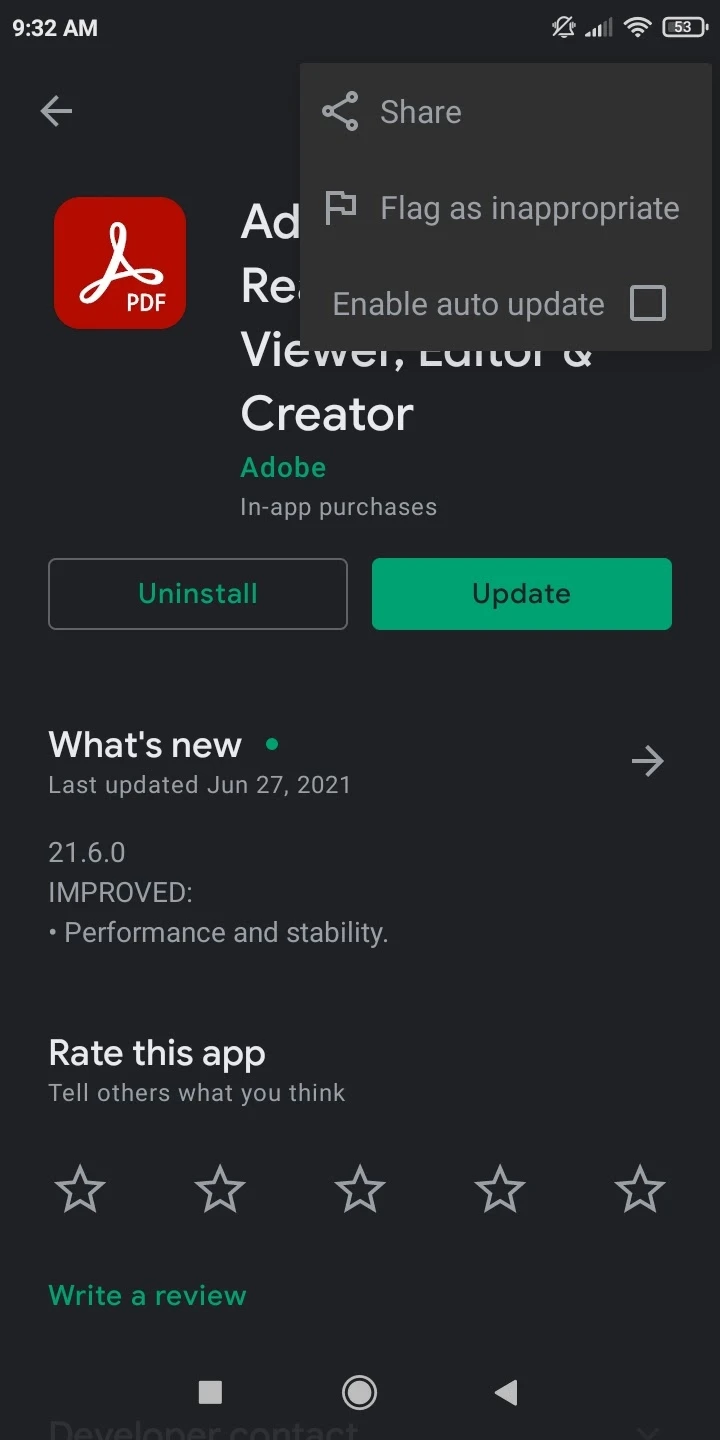
Task: Uninstall Adobe Acrobat Reader
Action: click(198, 594)
